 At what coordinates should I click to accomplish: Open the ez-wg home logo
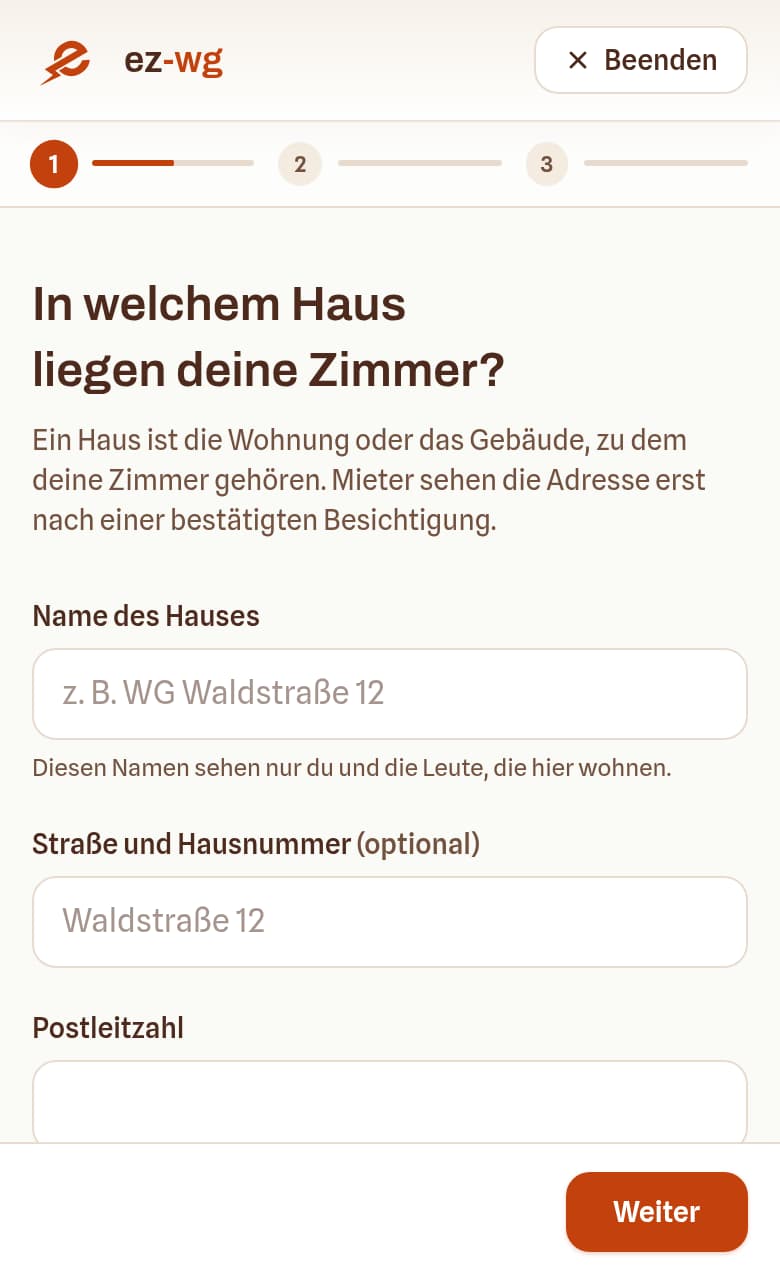click(131, 61)
